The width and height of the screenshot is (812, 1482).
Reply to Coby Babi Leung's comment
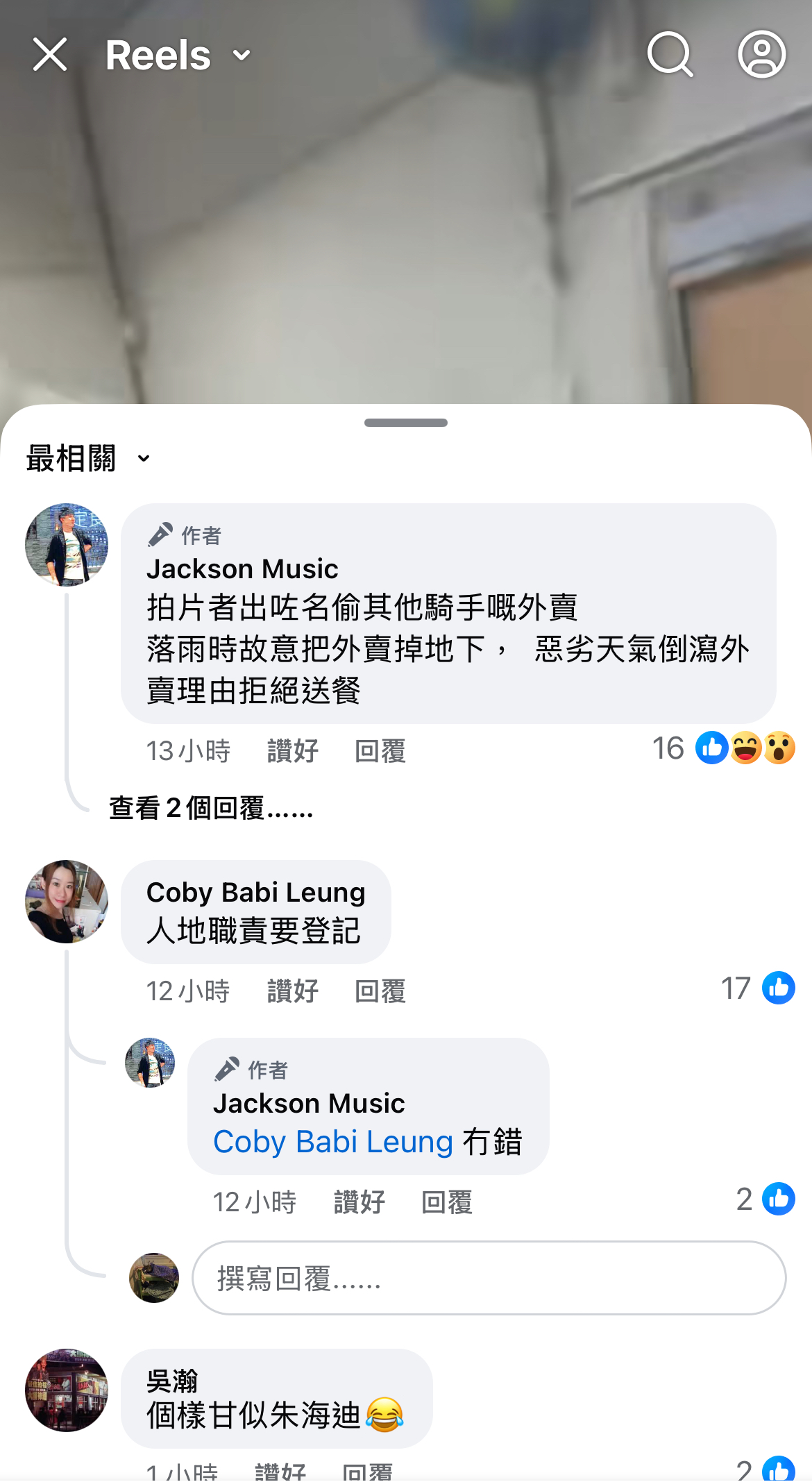pos(380,991)
